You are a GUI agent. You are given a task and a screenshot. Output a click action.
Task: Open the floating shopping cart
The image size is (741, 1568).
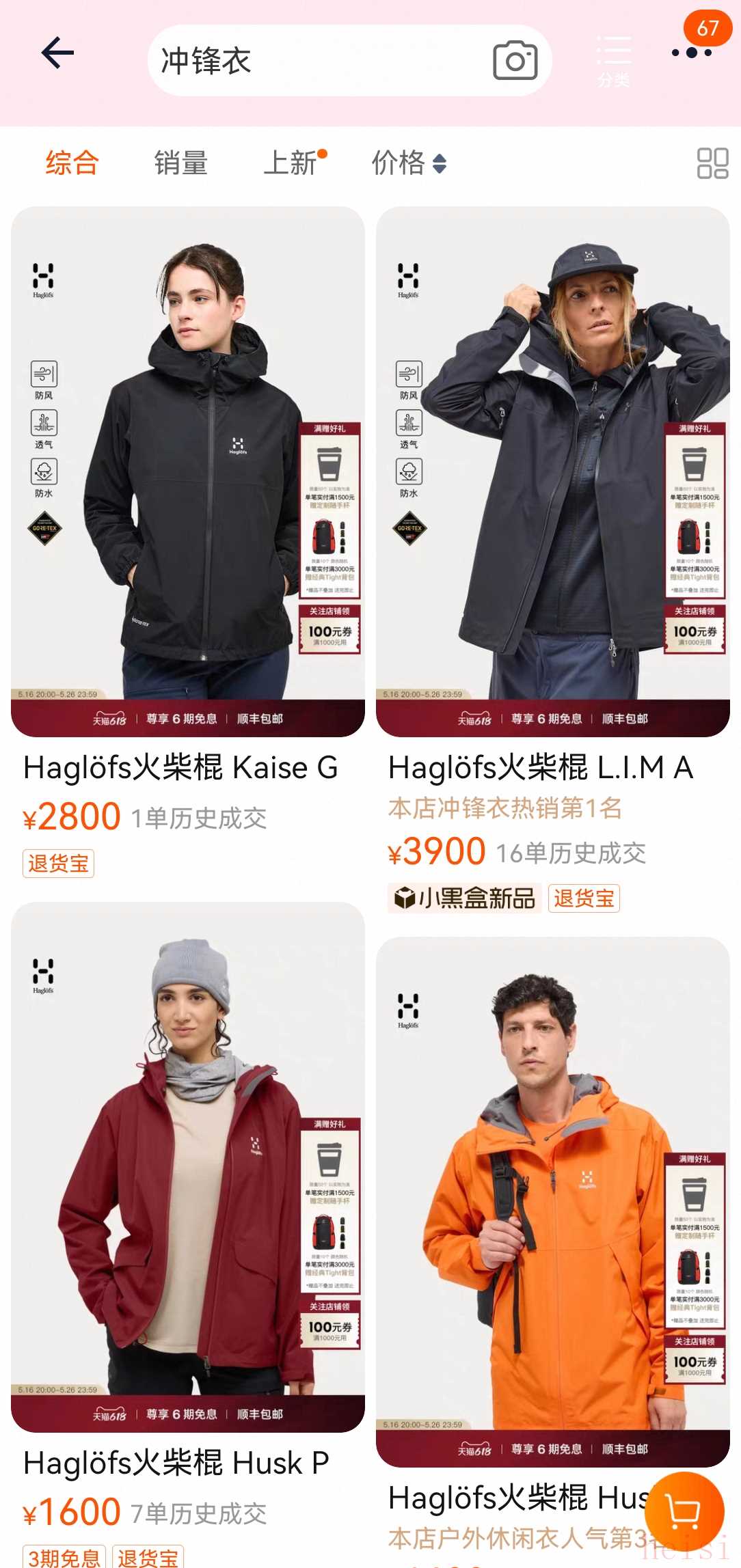(x=684, y=1511)
